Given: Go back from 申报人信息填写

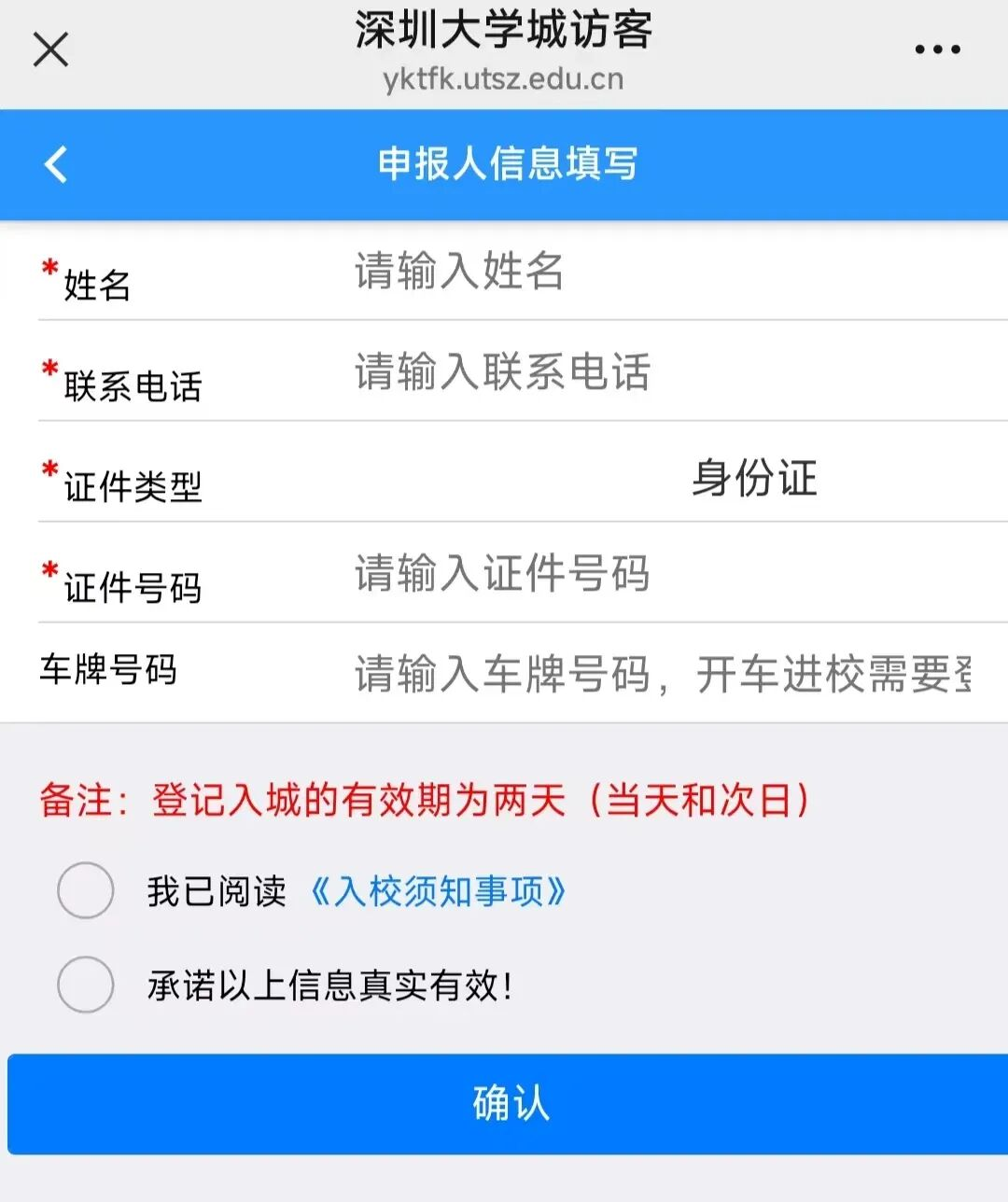Looking at the screenshot, I should click(56, 164).
